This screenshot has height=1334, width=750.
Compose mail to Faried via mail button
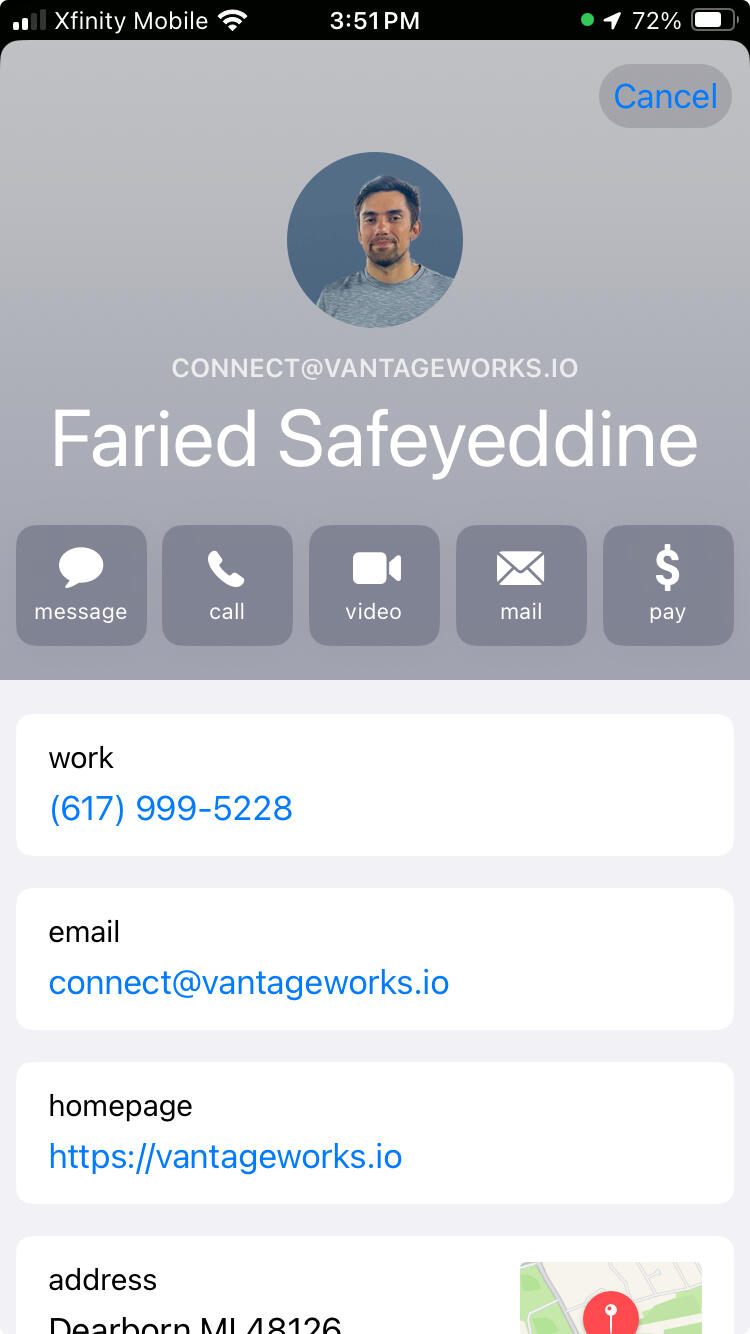[521, 585]
